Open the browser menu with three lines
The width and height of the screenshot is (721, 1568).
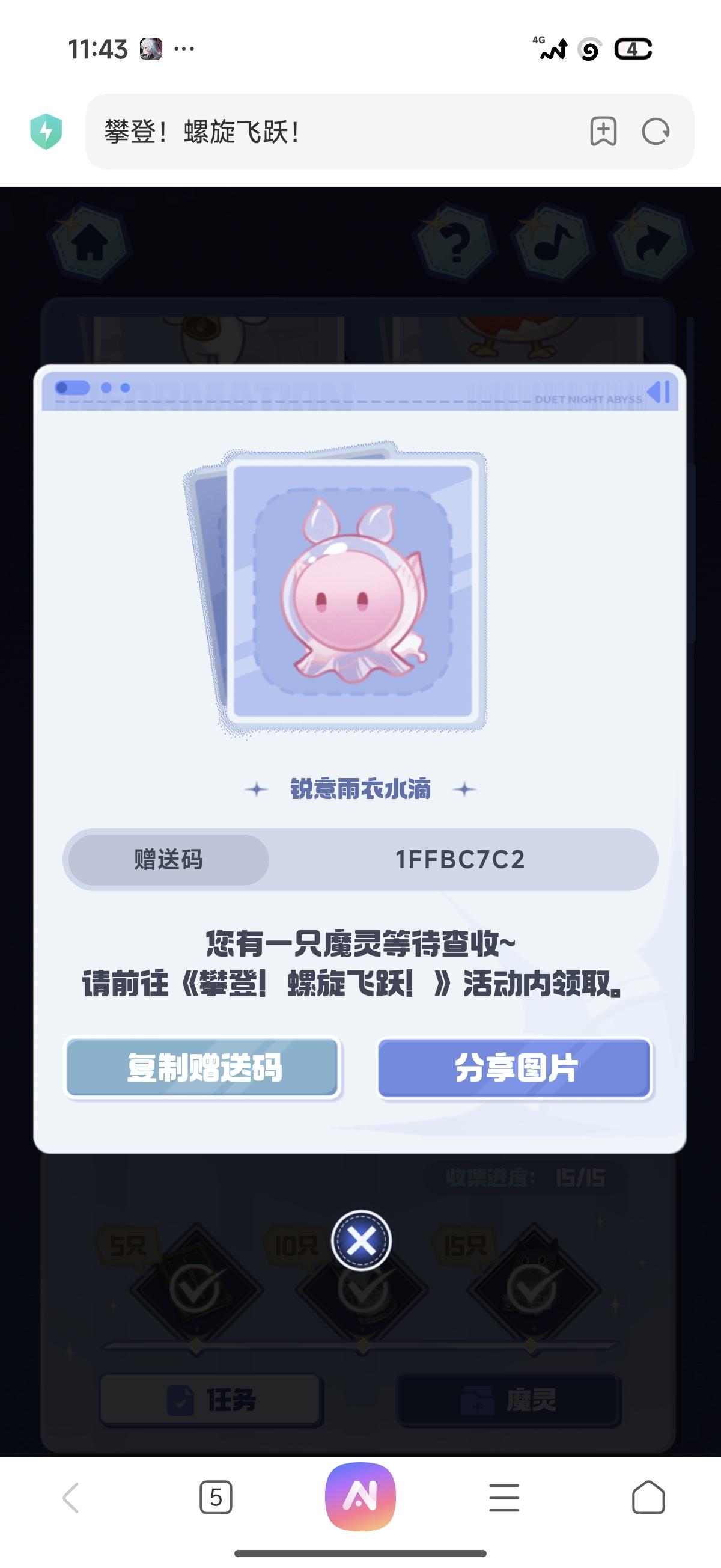tap(504, 1497)
